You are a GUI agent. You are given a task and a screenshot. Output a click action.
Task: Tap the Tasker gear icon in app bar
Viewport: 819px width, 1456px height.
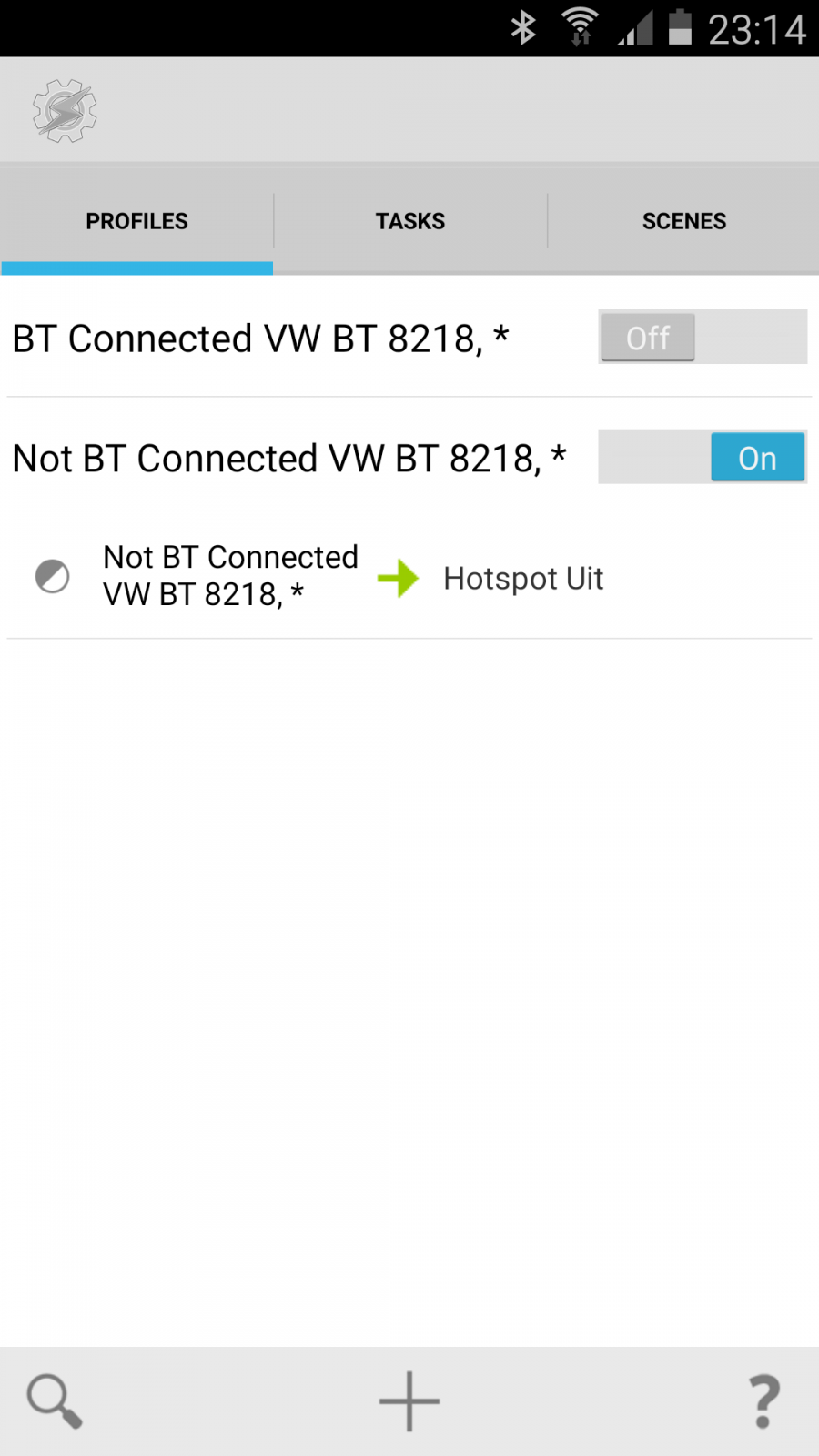[65, 111]
